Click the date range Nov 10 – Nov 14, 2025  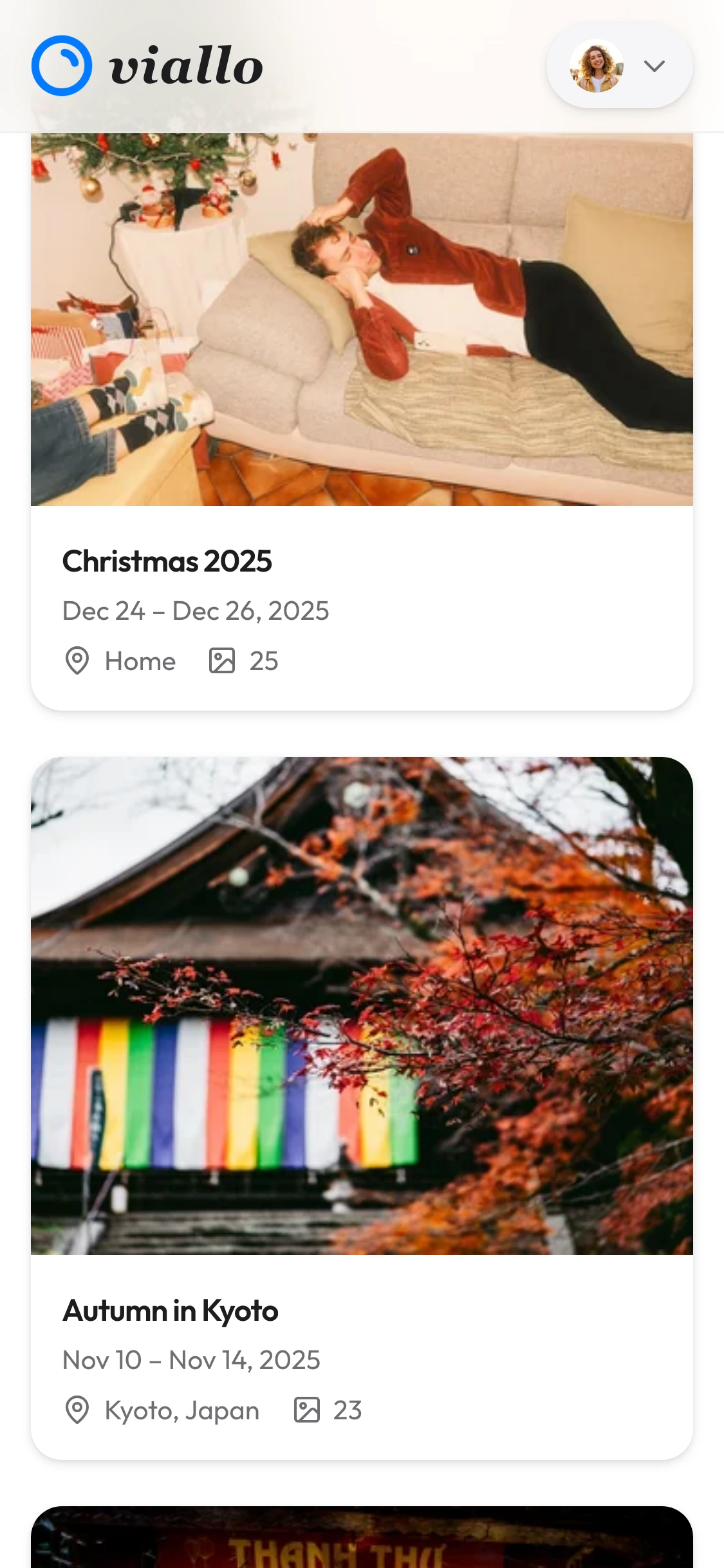pyautogui.click(x=190, y=1361)
